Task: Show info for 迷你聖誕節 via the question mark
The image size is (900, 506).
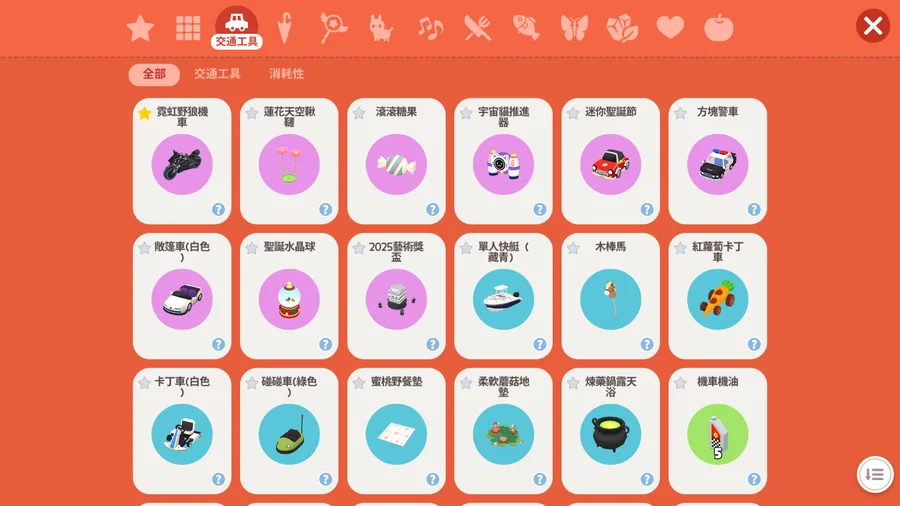Action: tap(647, 210)
